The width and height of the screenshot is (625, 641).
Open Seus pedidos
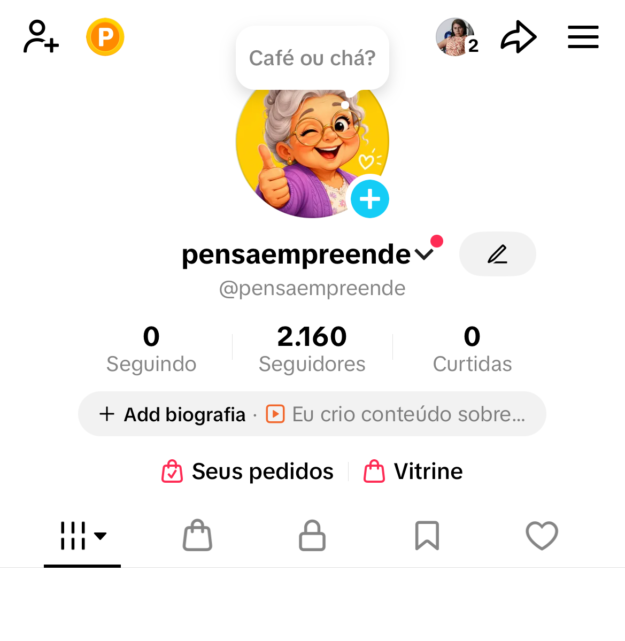tap(248, 472)
